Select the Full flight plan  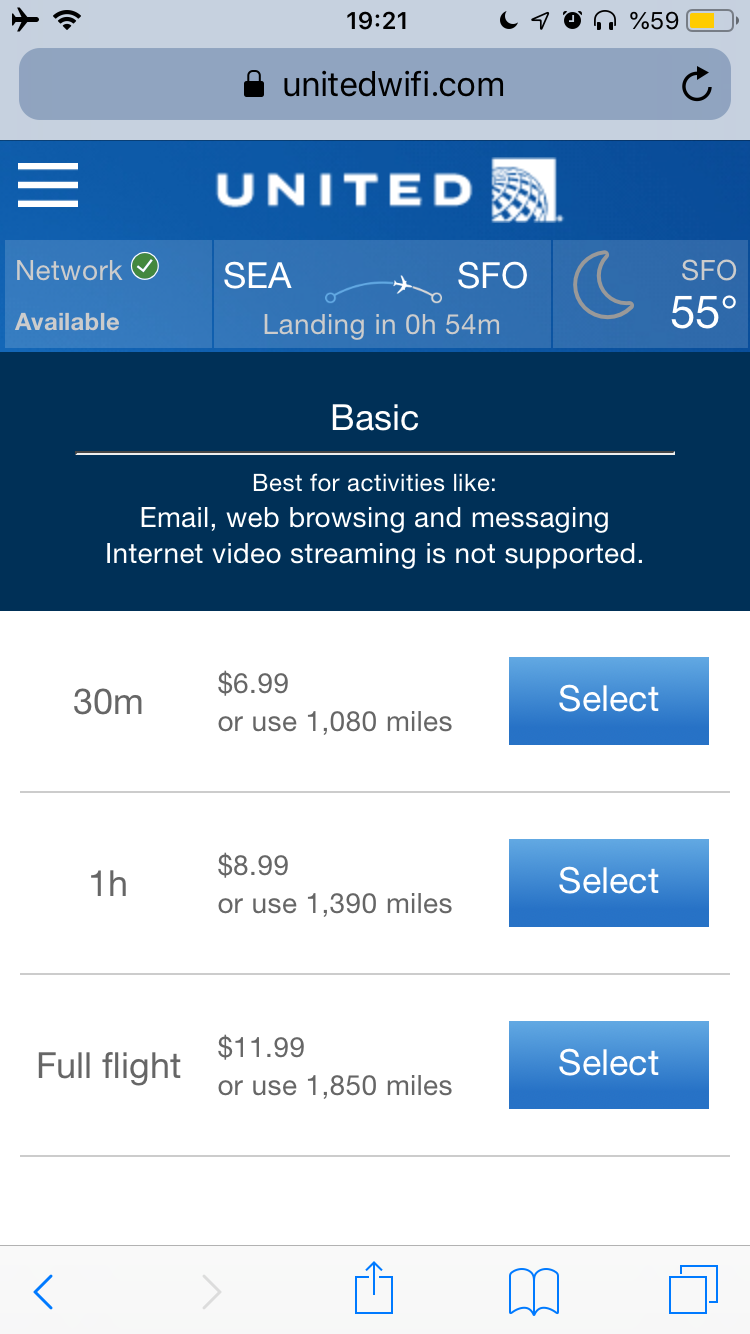[608, 1065]
